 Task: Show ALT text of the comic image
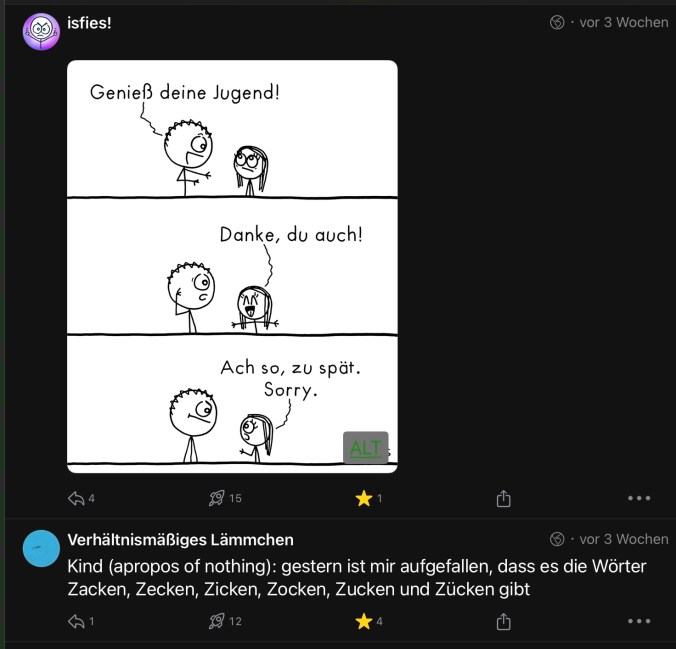pos(365,449)
